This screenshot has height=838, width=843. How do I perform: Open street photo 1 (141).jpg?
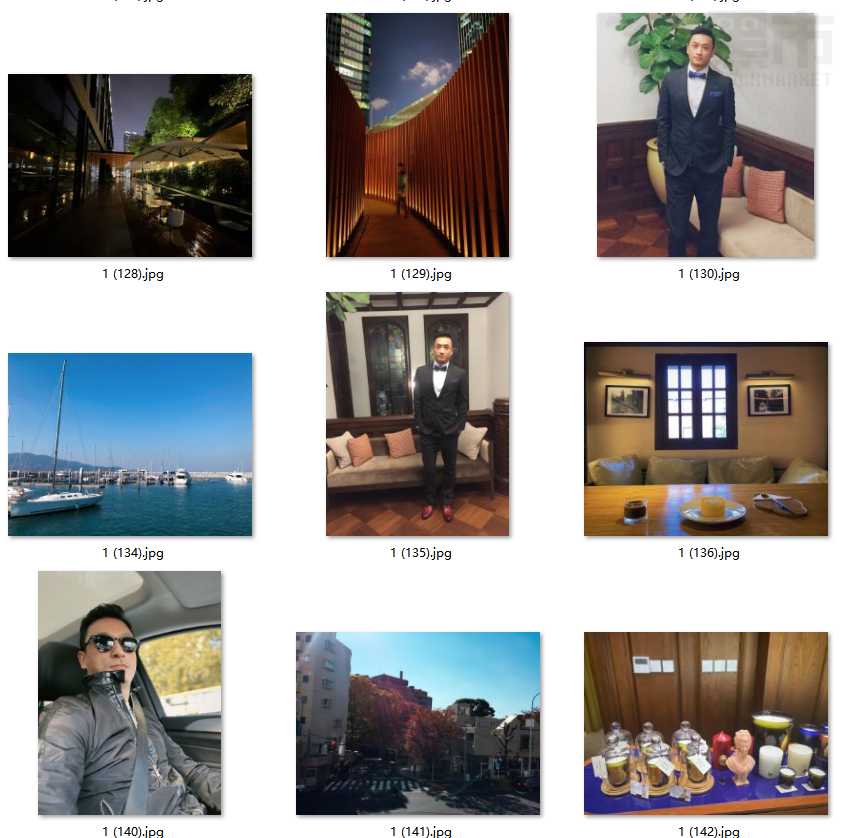tap(417, 723)
